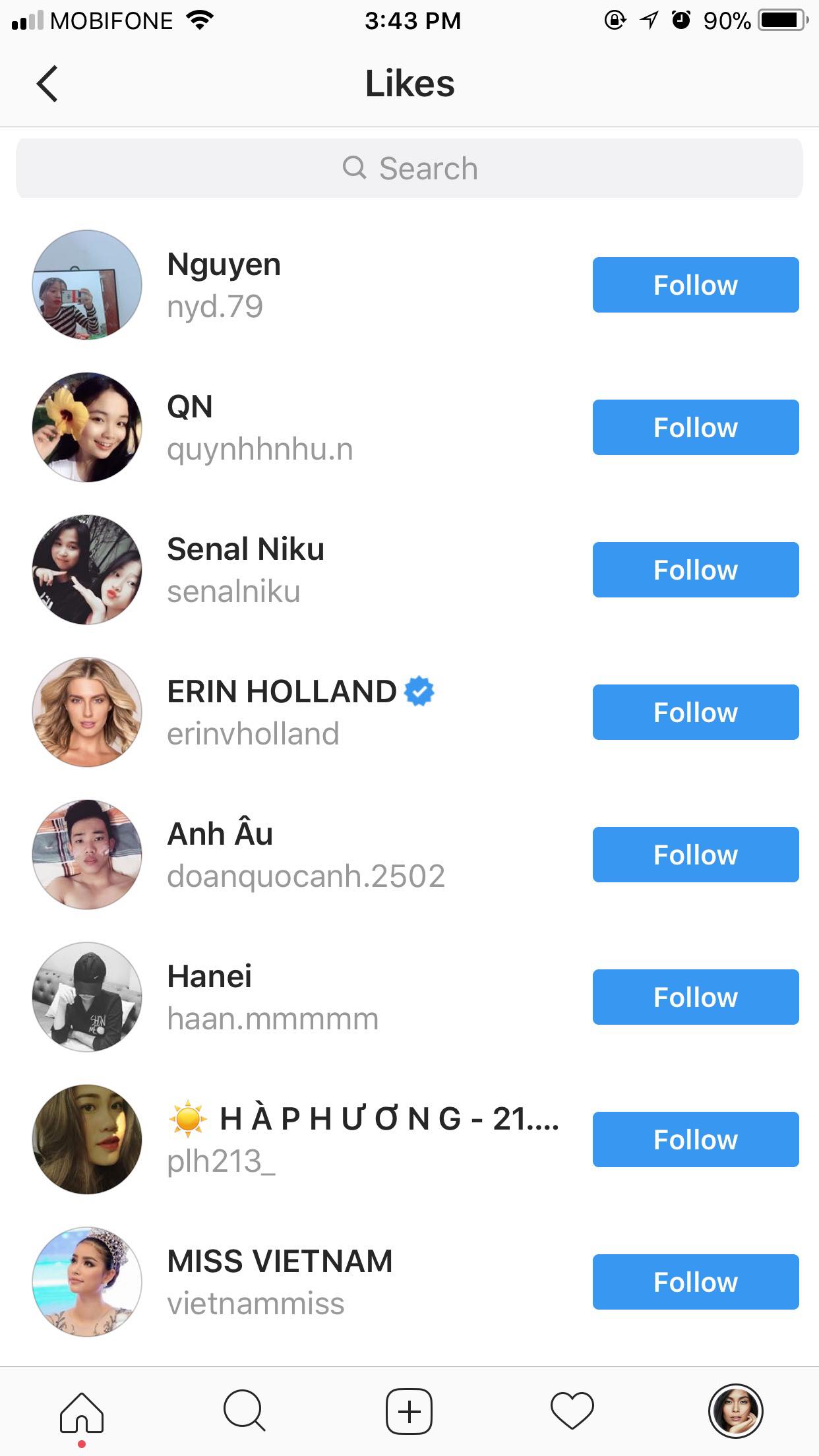Open Hanei's profile picture
Image resolution: width=819 pixels, height=1456 pixels.
point(87,997)
